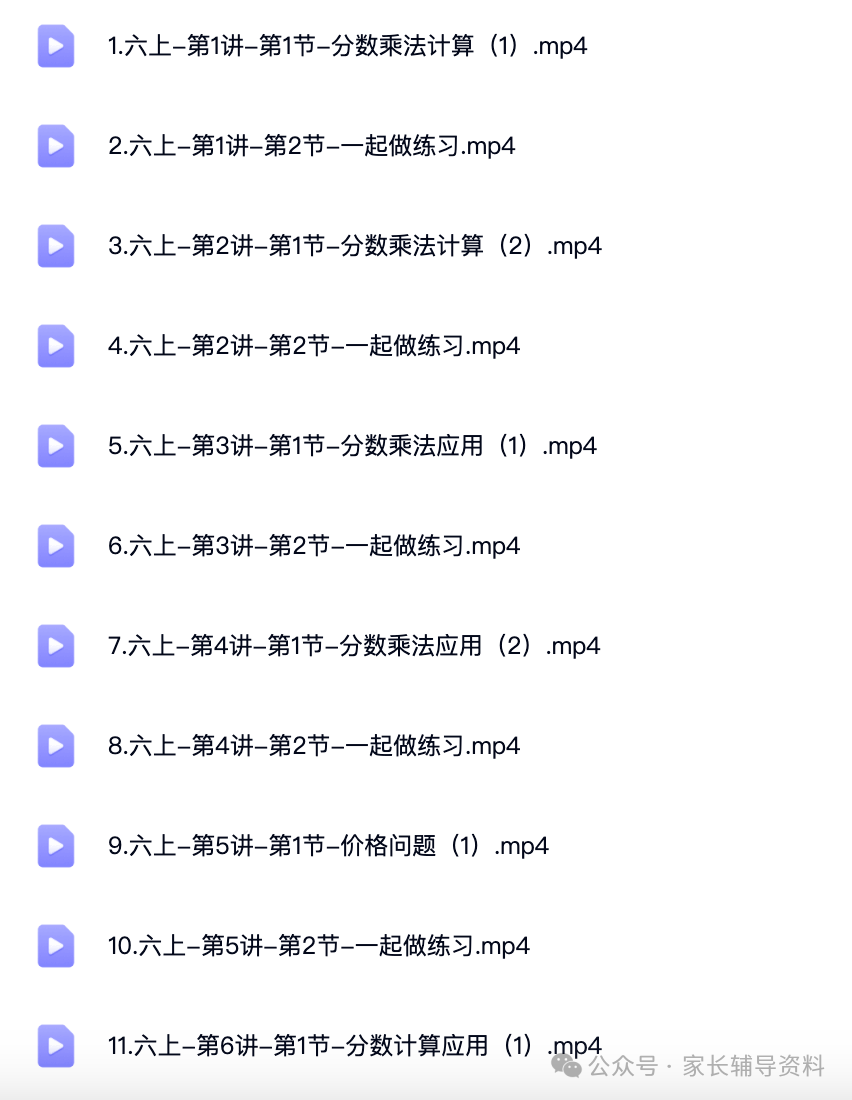Open 3.六上-第2讲-第1节-分数乘法计算（2）.mp4
This screenshot has height=1100, width=852.
point(354,246)
